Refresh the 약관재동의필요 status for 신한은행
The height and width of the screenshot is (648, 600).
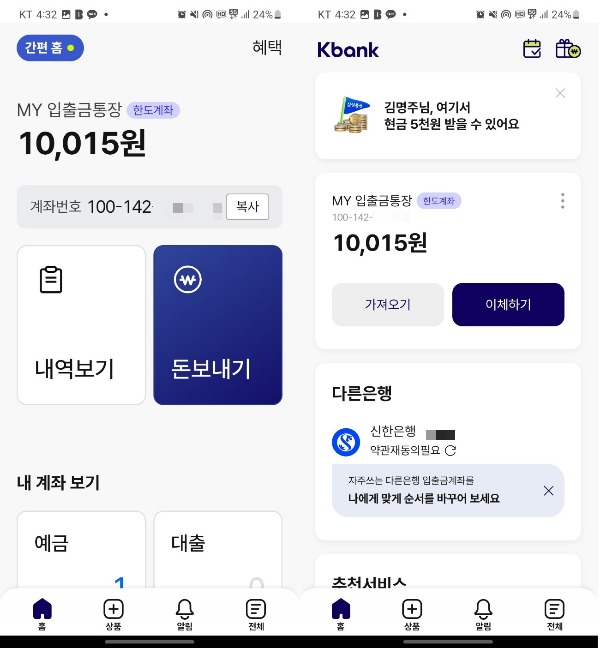[x=451, y=451]
